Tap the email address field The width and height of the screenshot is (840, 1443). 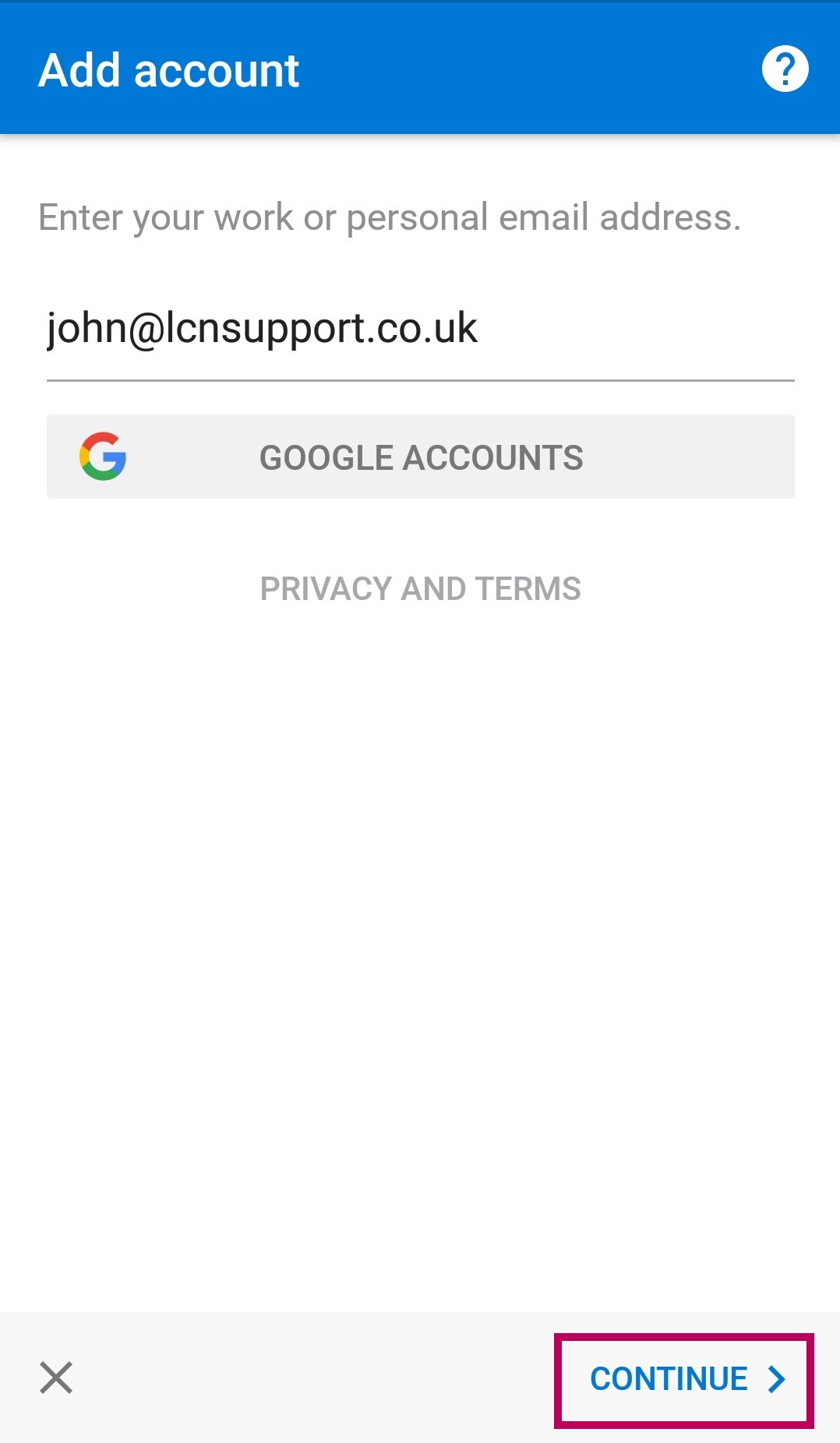pyautogui.click(x=420, y=330)
